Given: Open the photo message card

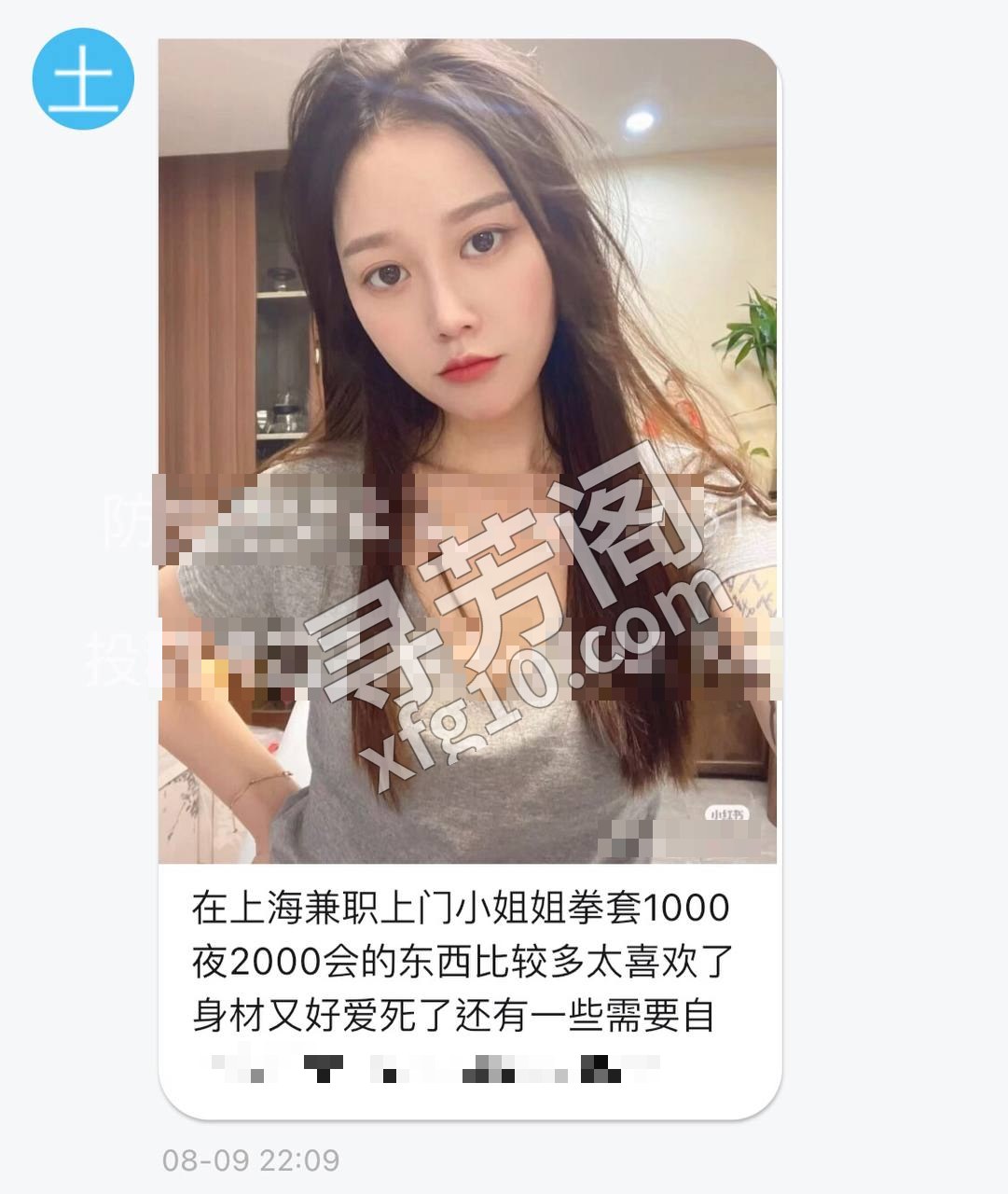Looking at the screenshot, I should tap(469, 578).
